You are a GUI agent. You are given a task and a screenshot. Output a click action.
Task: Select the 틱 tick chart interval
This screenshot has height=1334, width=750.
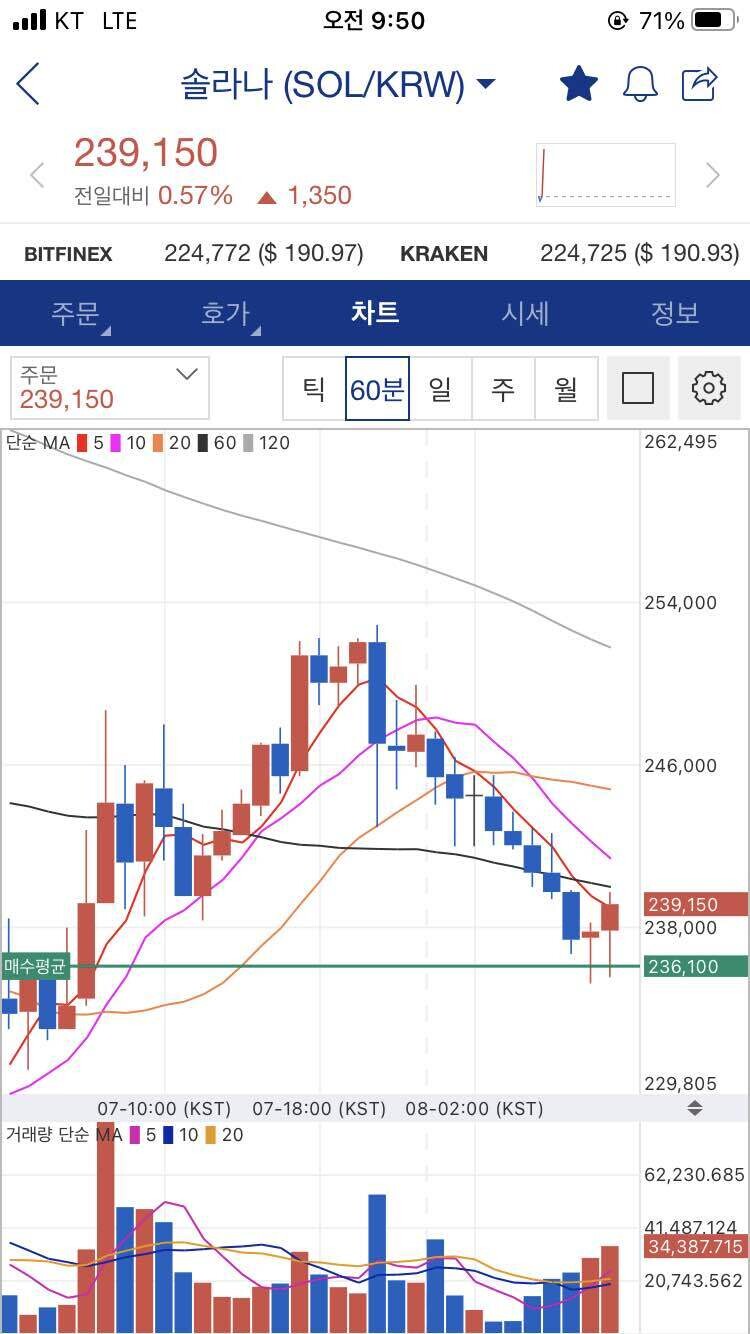click(x=314, y=388)
